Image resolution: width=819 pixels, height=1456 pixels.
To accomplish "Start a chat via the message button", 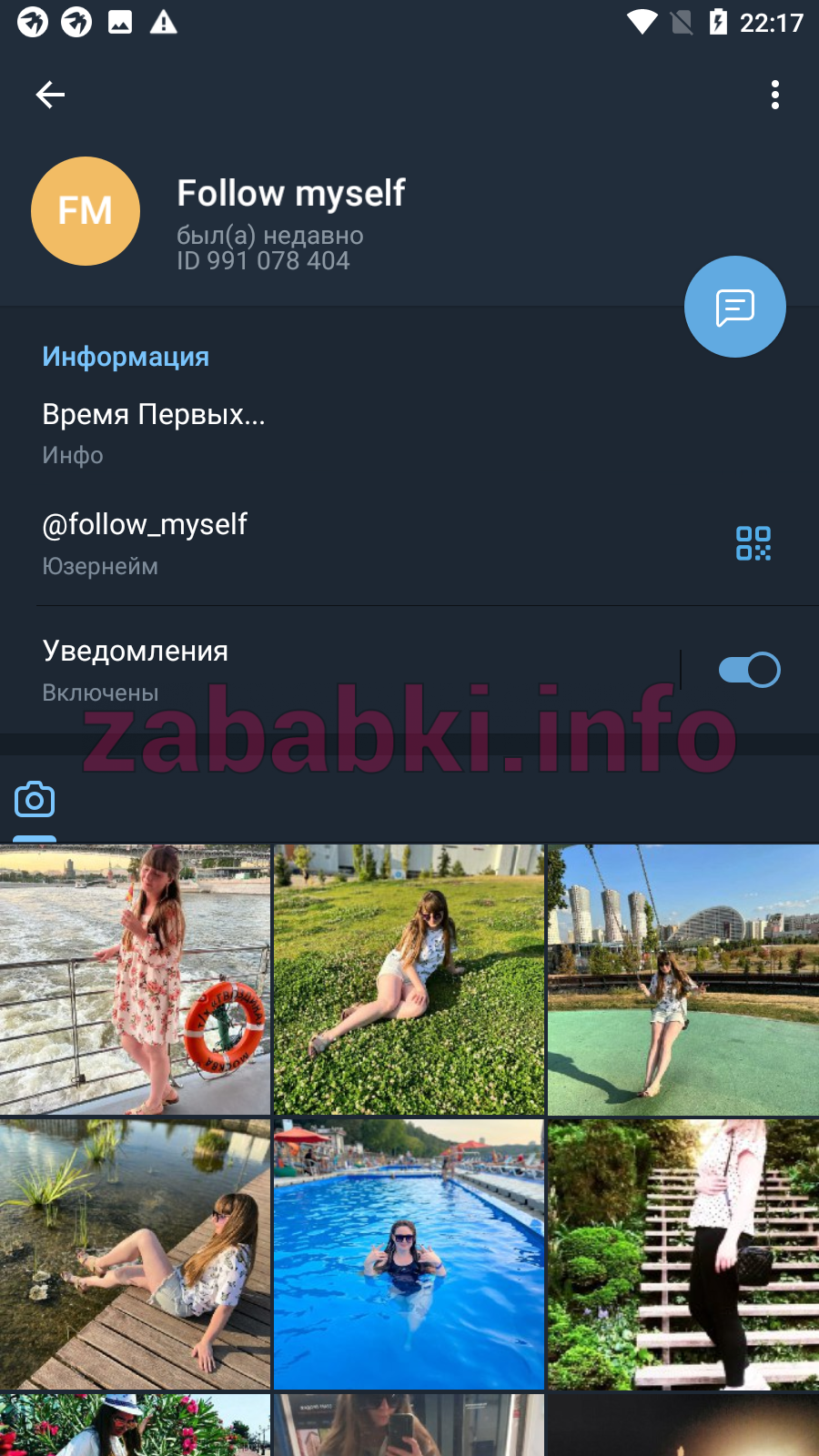I will click(x=735, y=307).
